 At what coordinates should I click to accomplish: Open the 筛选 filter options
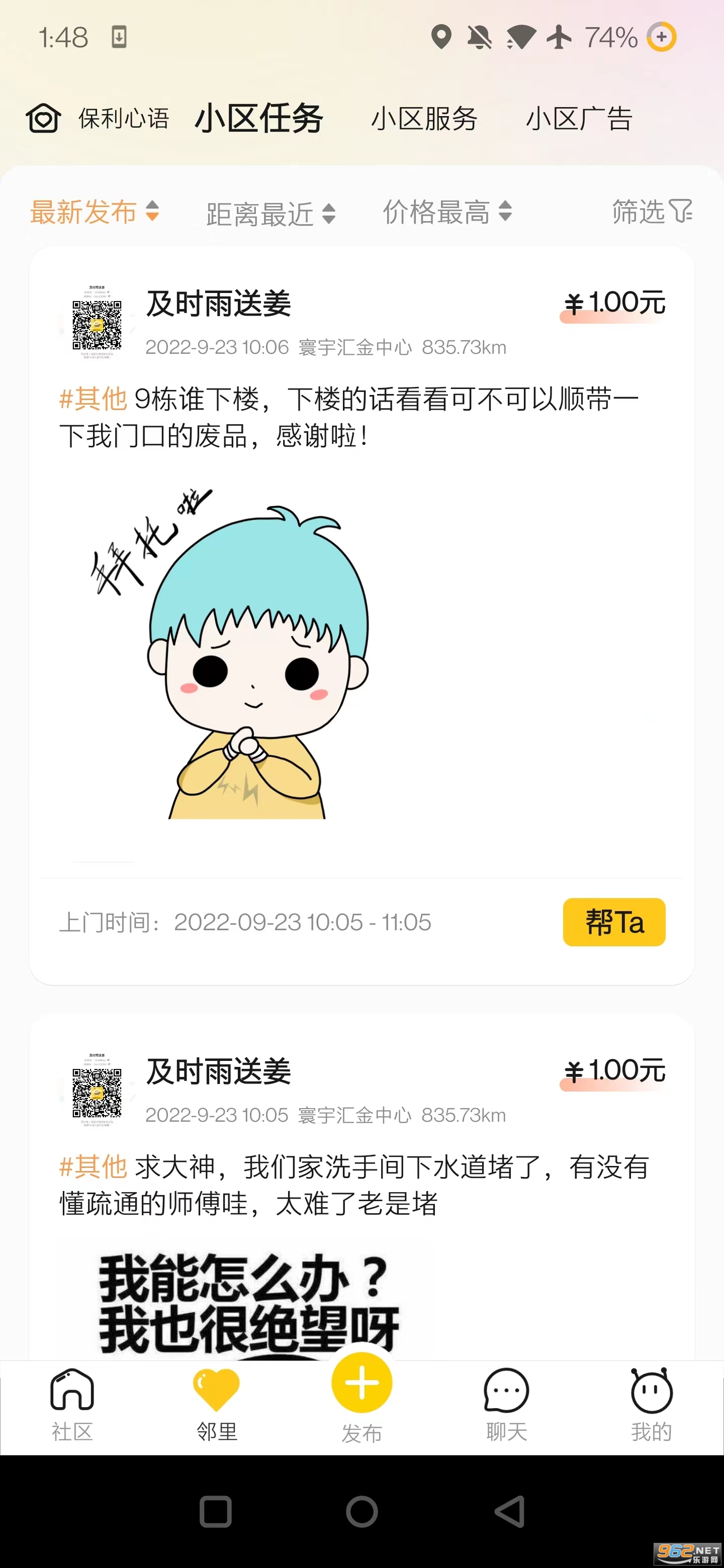[651, 212]
